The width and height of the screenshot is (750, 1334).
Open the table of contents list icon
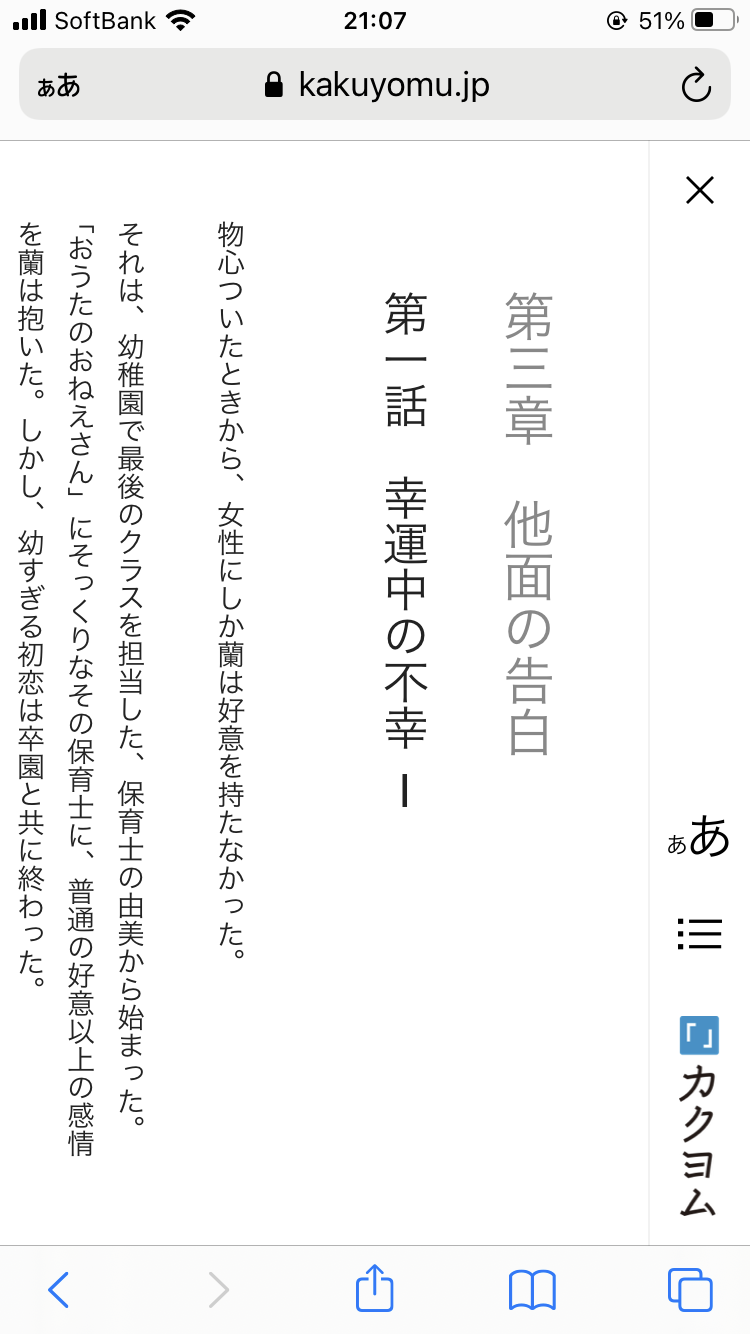tap(699, 933)
